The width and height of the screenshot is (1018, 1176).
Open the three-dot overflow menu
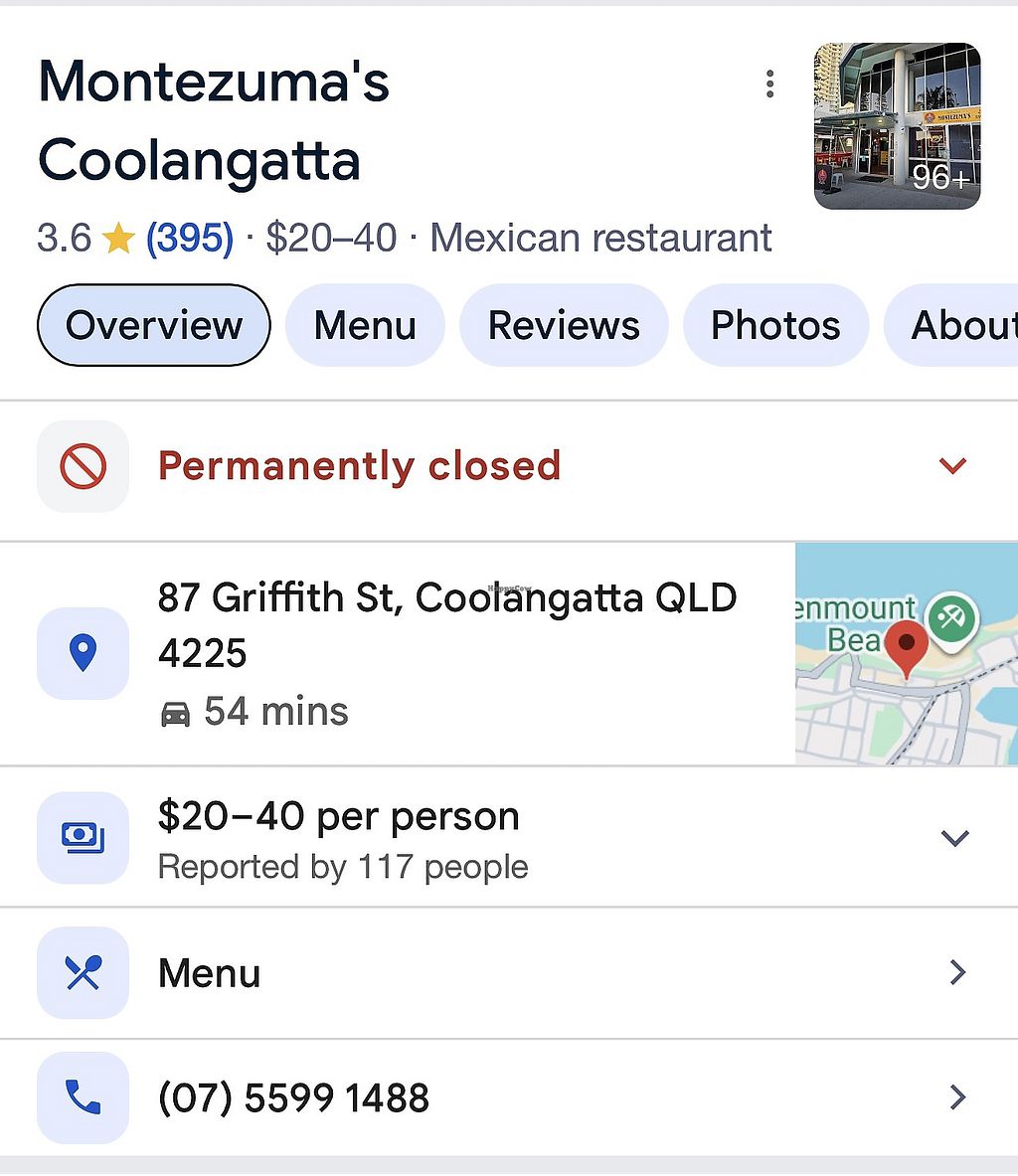pos(769,84)
